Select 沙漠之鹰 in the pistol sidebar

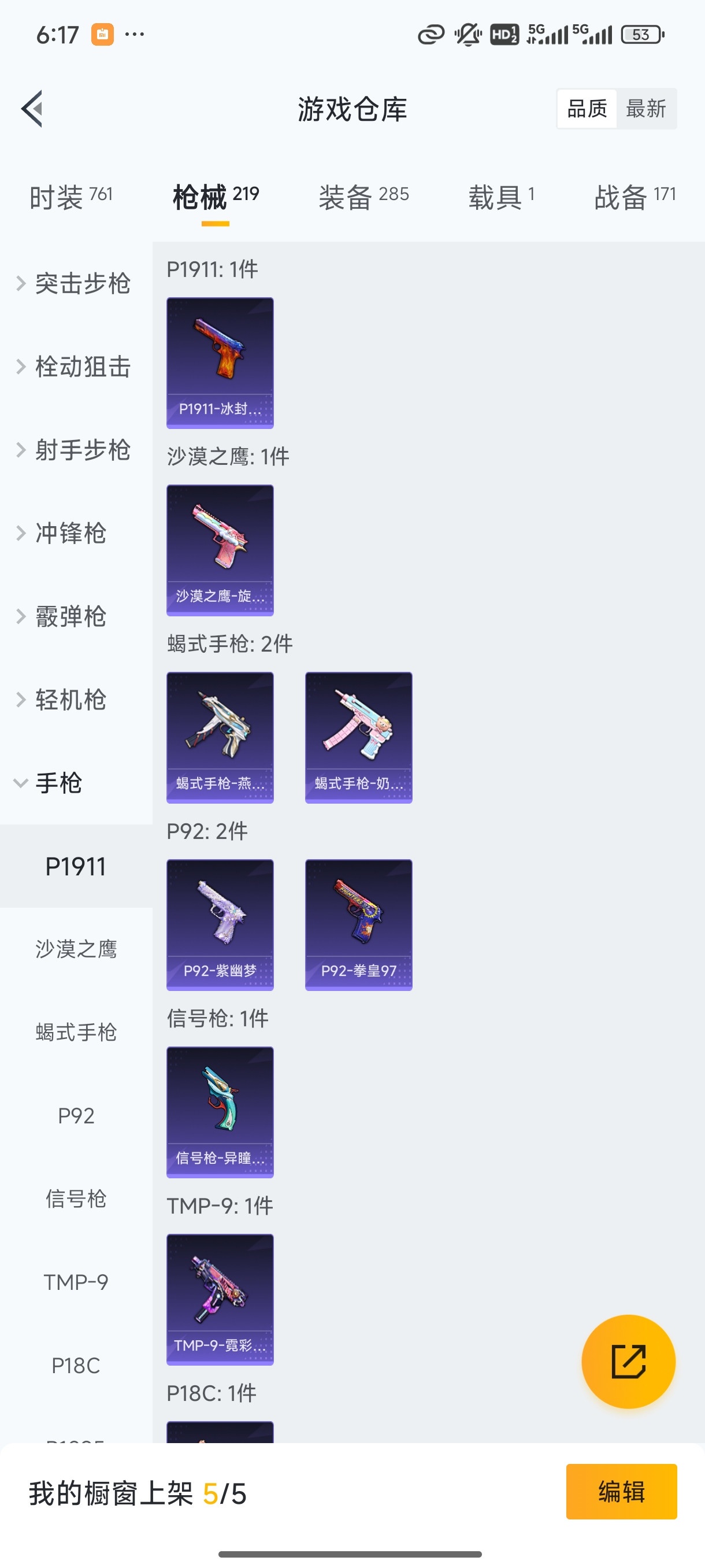(76, 949)
